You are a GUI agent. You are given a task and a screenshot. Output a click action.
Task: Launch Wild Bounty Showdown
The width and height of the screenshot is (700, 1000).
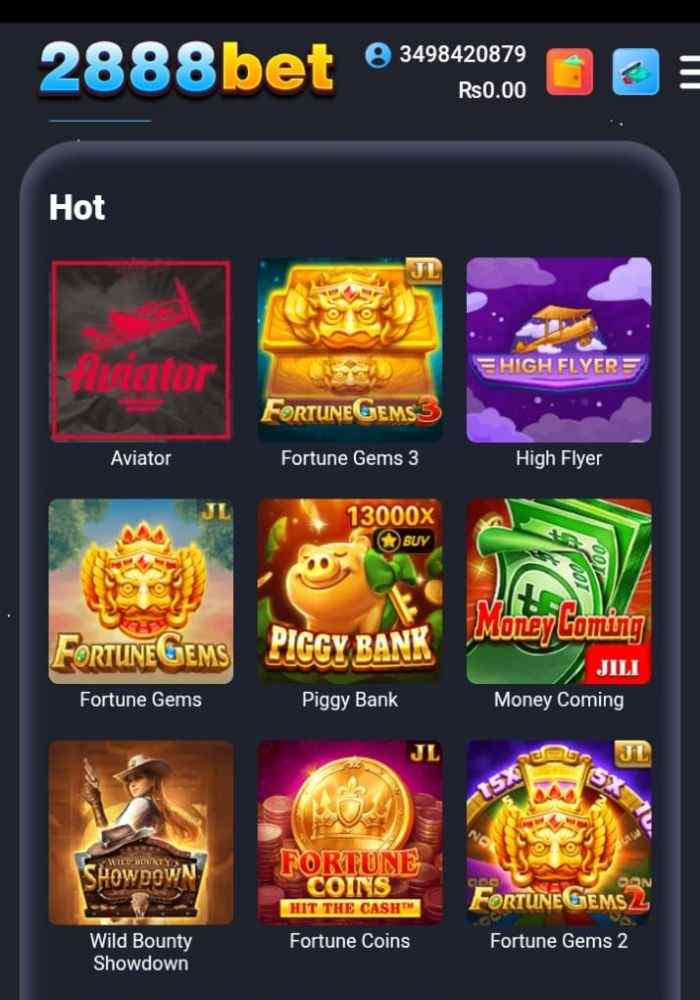point(141,832)
